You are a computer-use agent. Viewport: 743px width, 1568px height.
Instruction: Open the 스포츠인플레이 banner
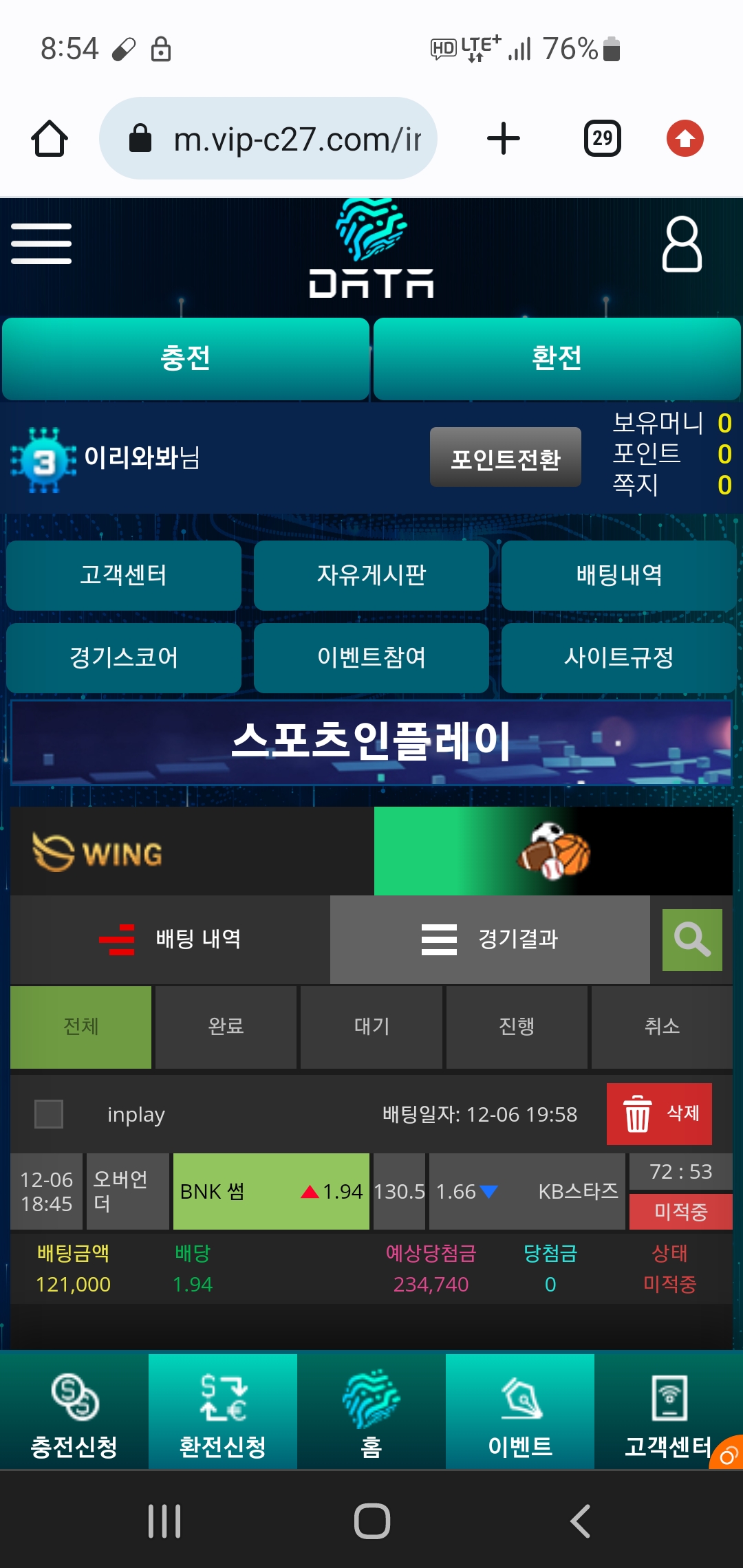pyautogui.click(x=371, y=743)
